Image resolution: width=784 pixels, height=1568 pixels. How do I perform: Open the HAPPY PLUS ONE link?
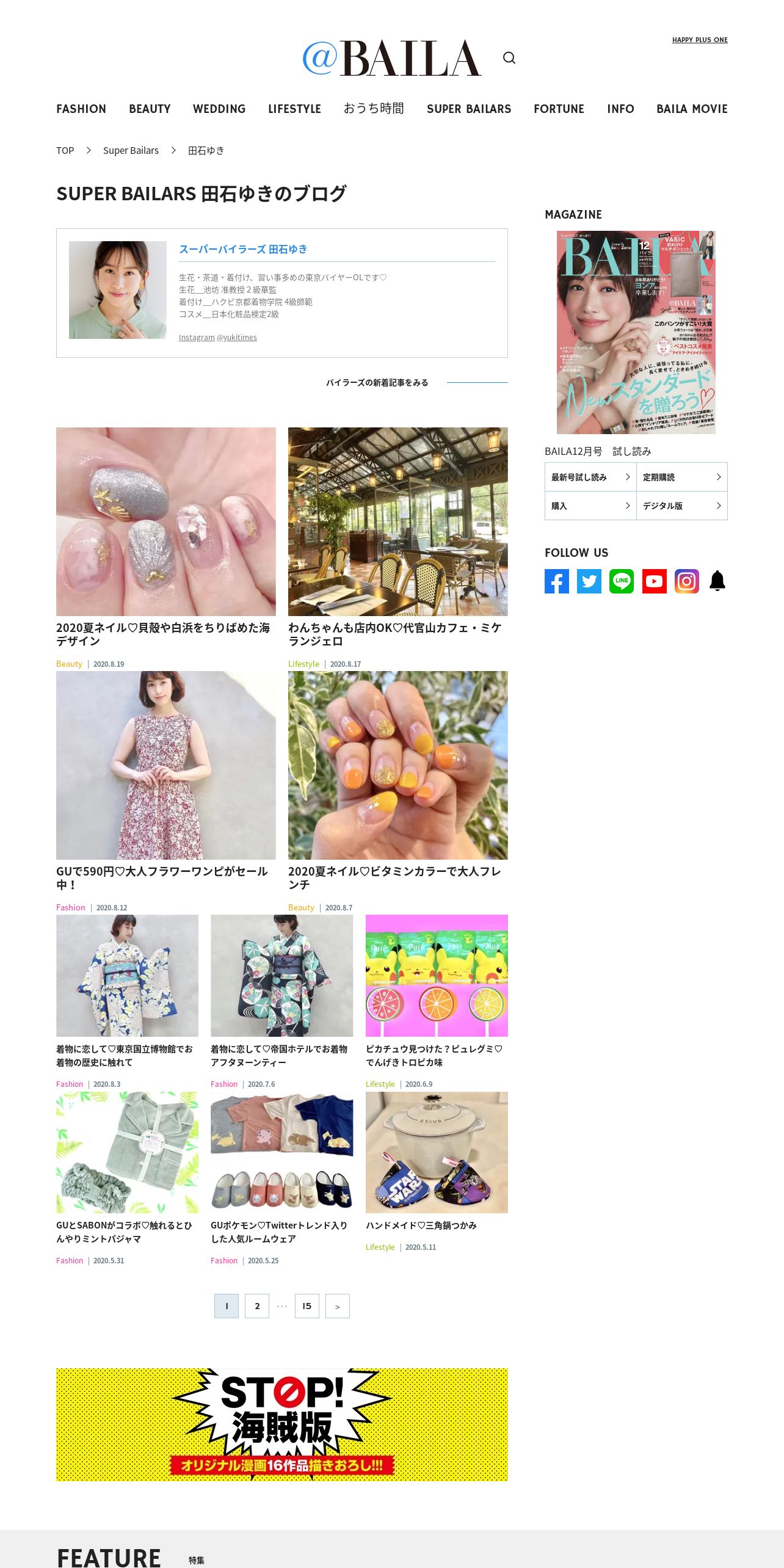tap(700, 40)
